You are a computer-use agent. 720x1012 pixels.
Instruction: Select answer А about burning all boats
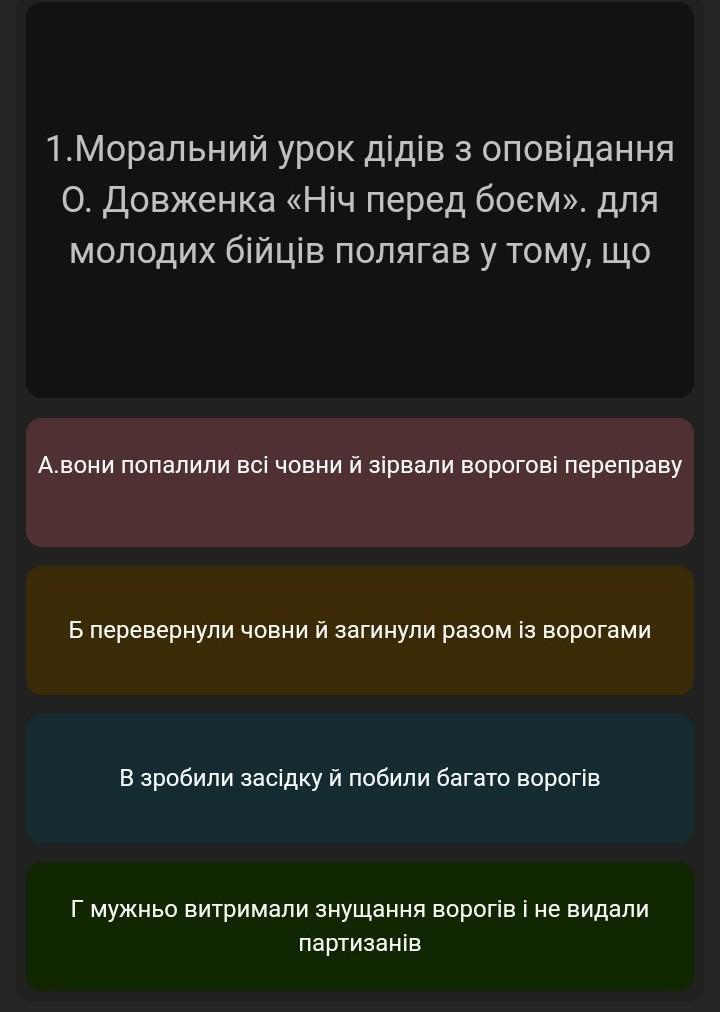tap(360, 483)
